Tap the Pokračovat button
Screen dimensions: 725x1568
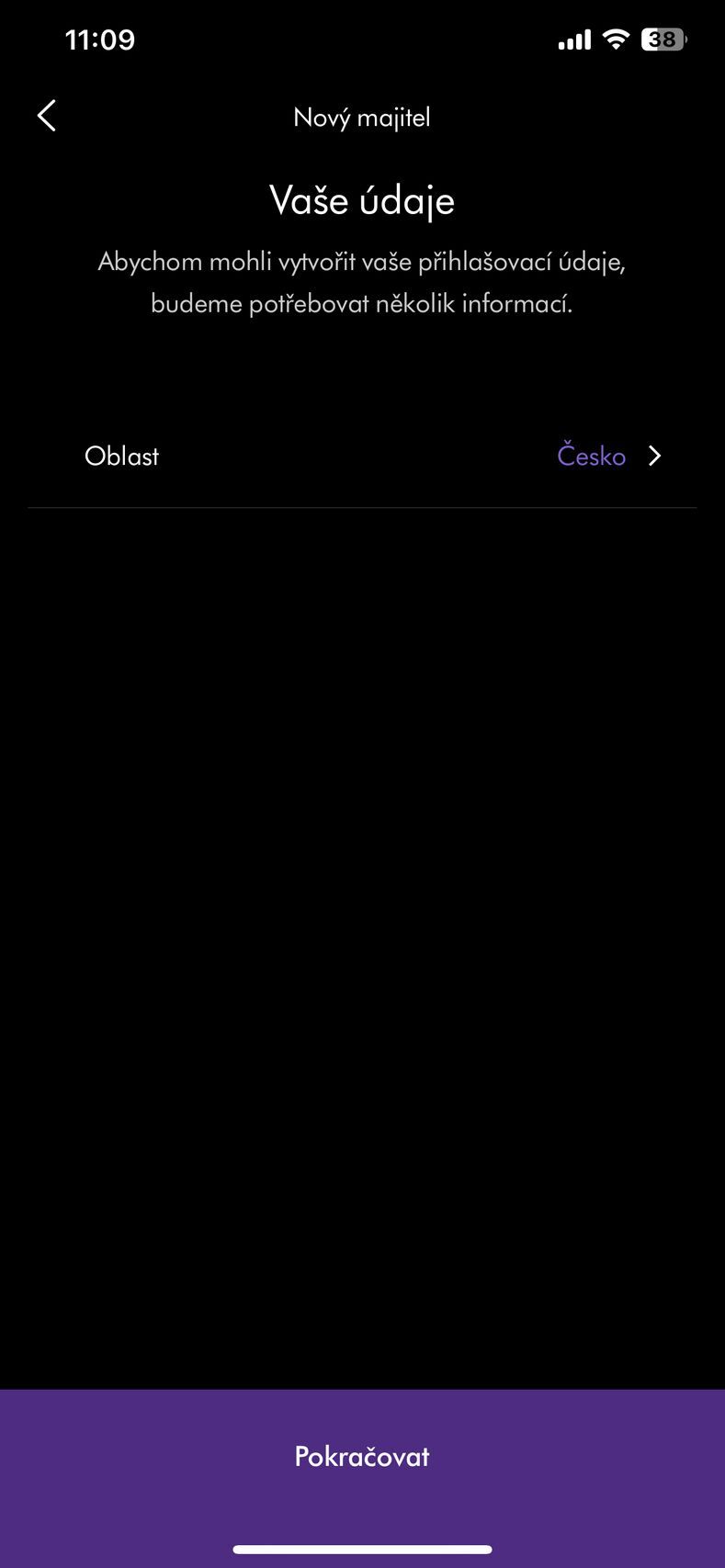pos(362,1456)
